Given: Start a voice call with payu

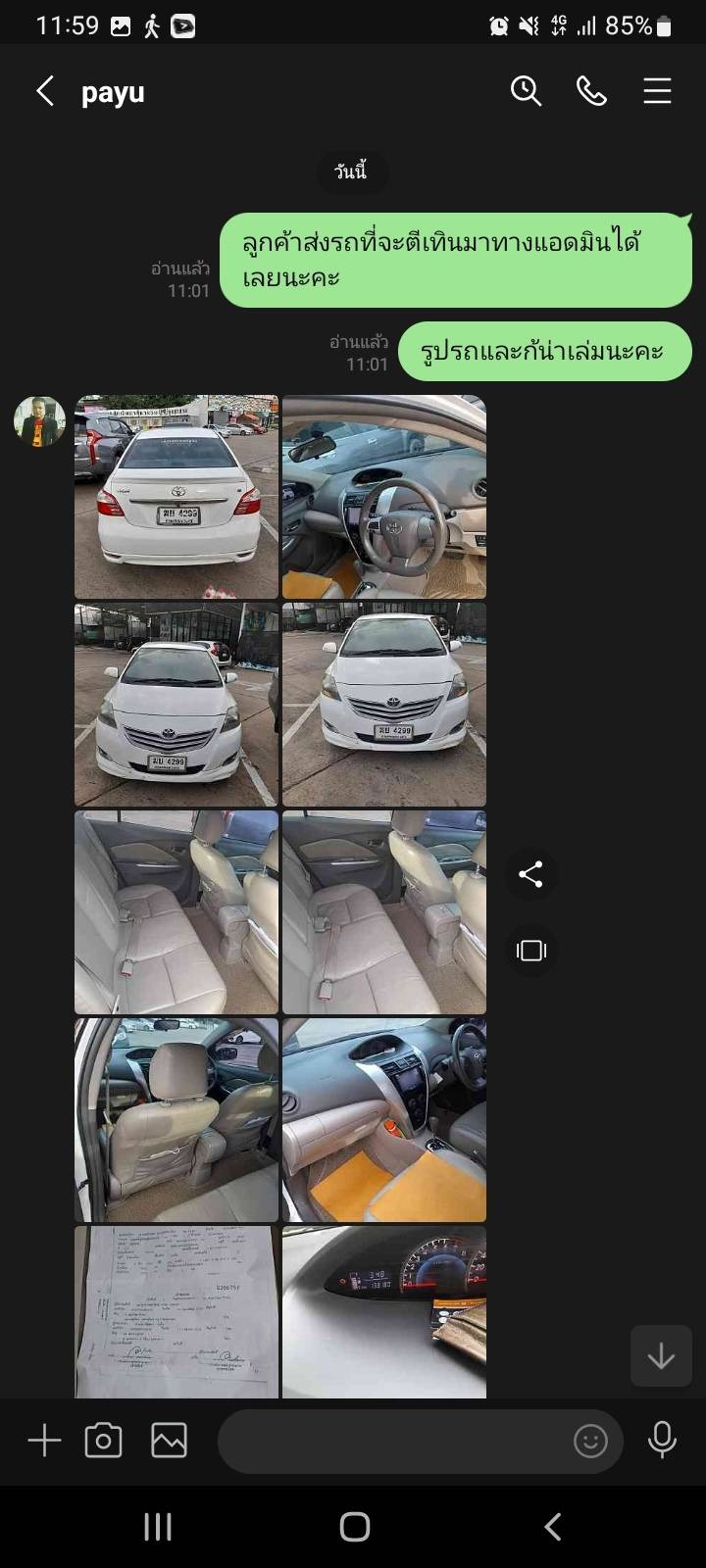Looking at the screenshot, I should [591, 92].
